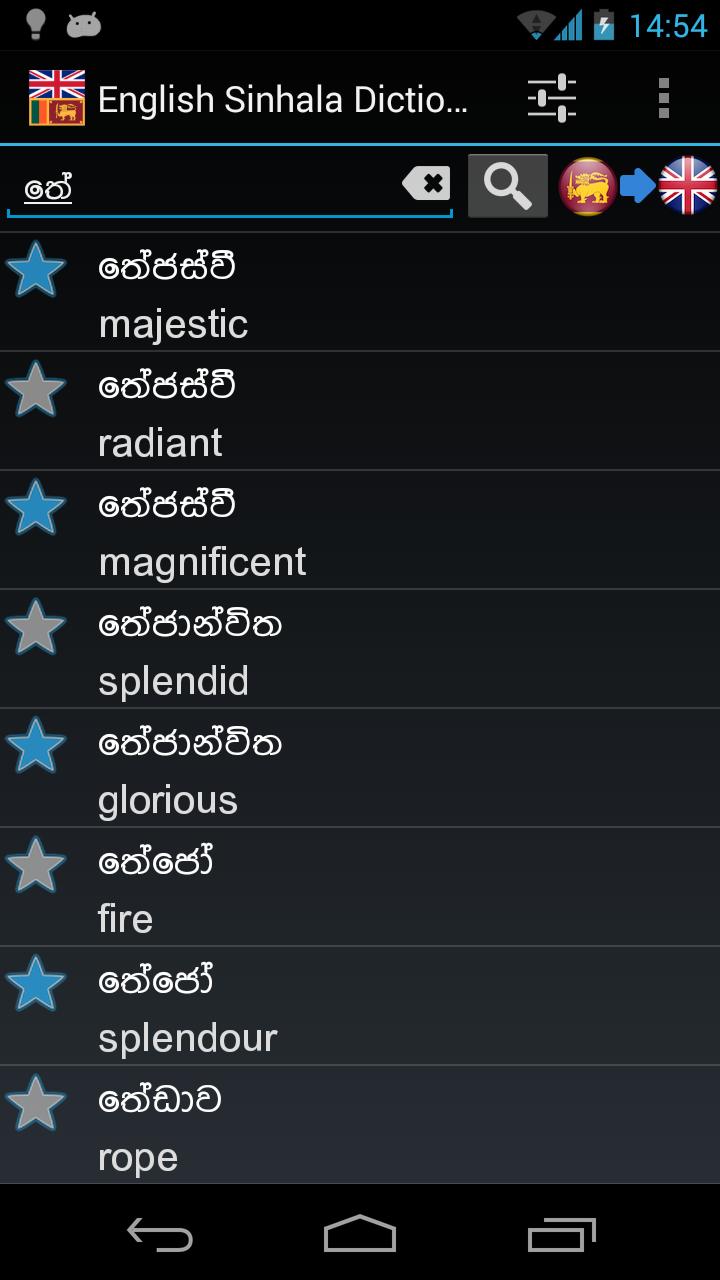Open the recent apps button
This screenshot has height=1280, width=720.
tap(560, 1237)
